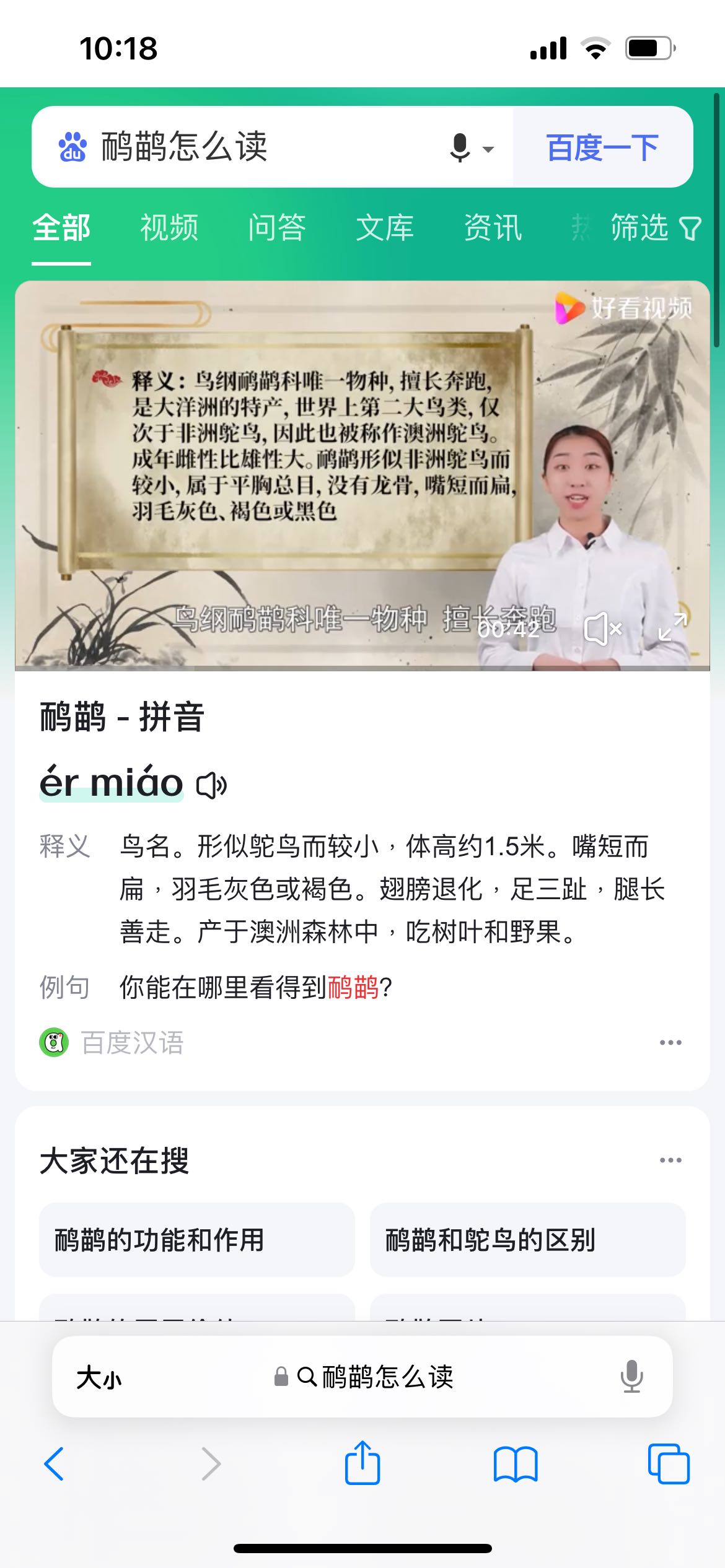Open Safari's tabs overview
The height and width of the screenshot is (1568, 725).
[669, 1463]
